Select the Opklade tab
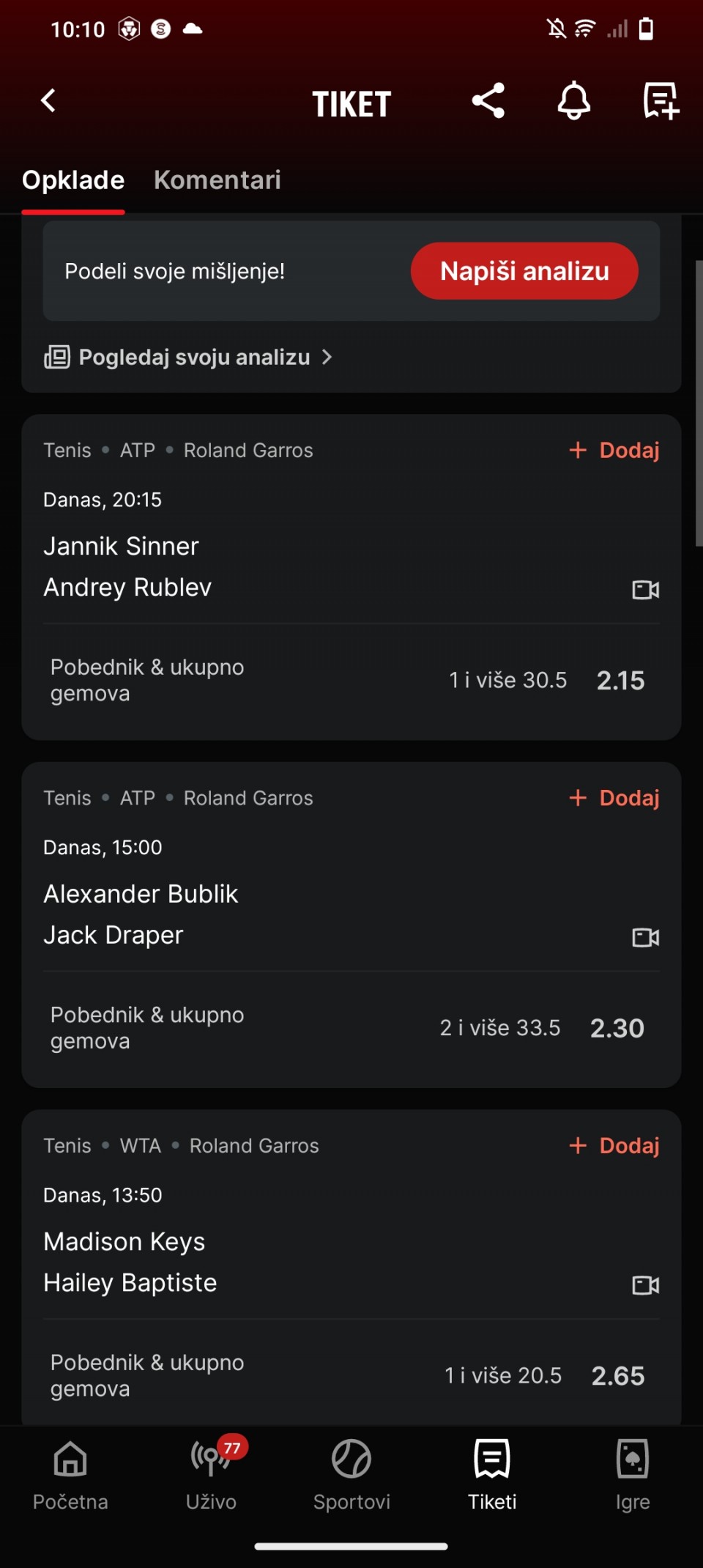The width and height of the screenshot is (703, 1568). click(73, 180)
